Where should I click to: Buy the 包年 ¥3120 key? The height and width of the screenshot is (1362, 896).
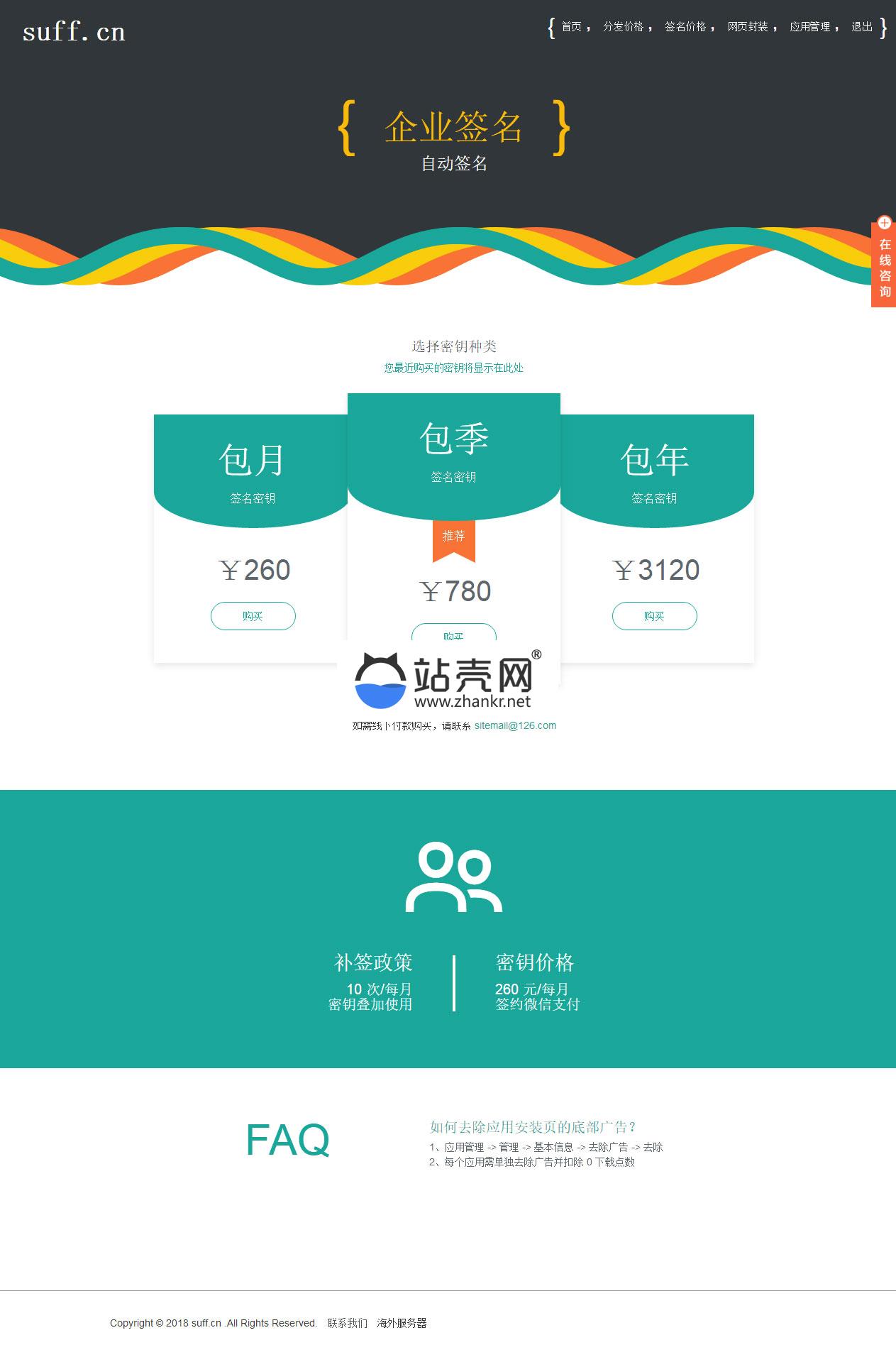(654, 616)
